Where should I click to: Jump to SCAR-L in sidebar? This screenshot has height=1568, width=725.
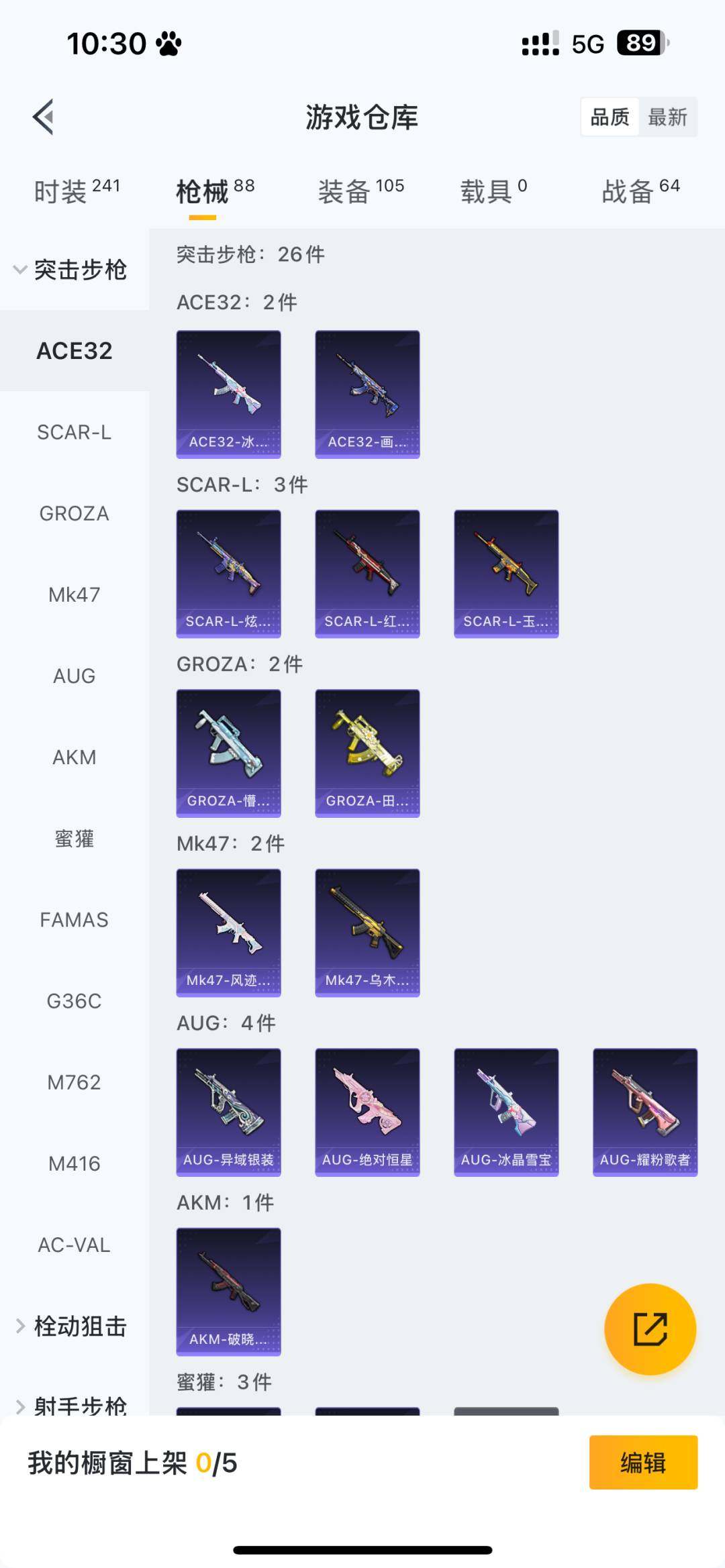point(74,433)
